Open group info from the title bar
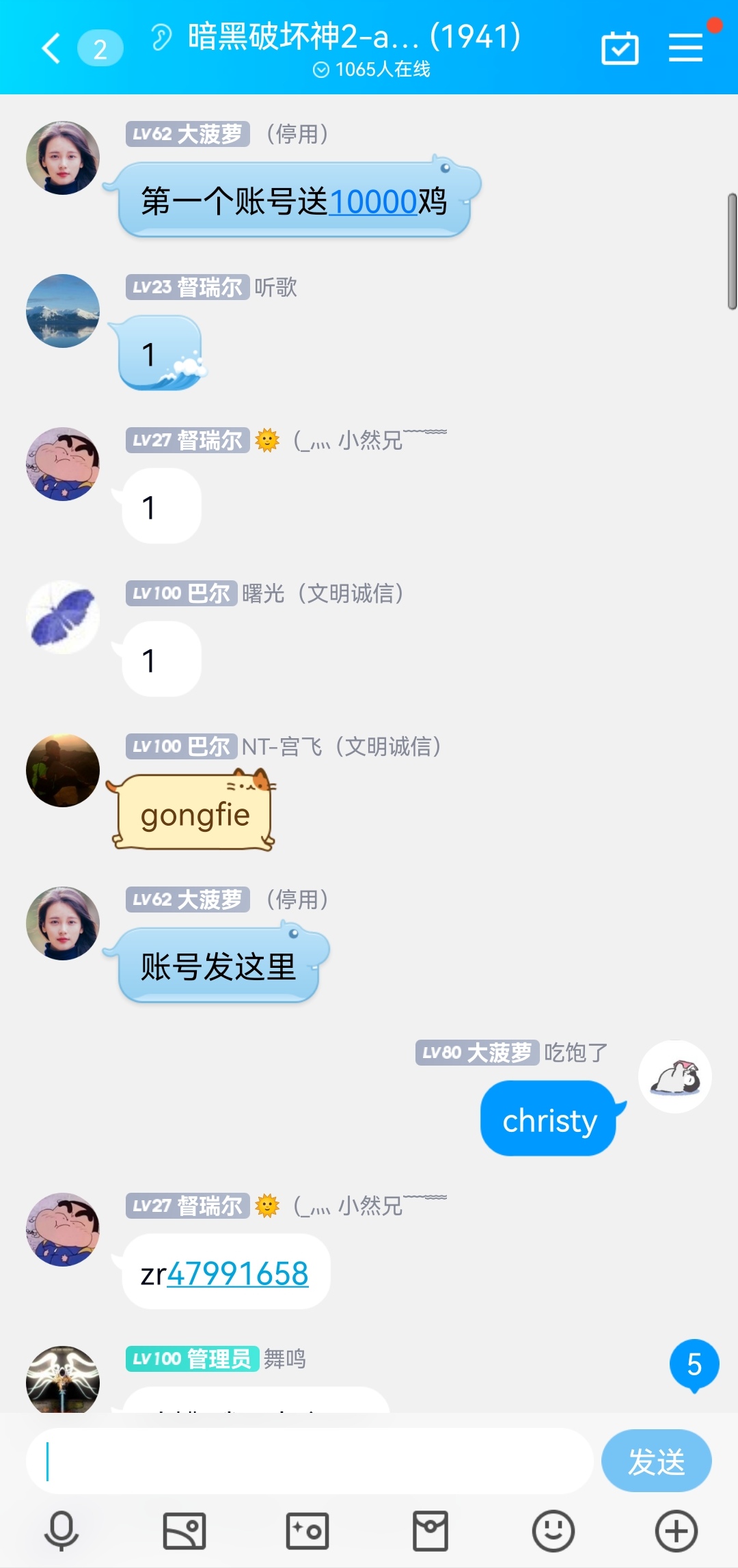738x1568 pixels. pyautogui.click(x=354, y=38)
